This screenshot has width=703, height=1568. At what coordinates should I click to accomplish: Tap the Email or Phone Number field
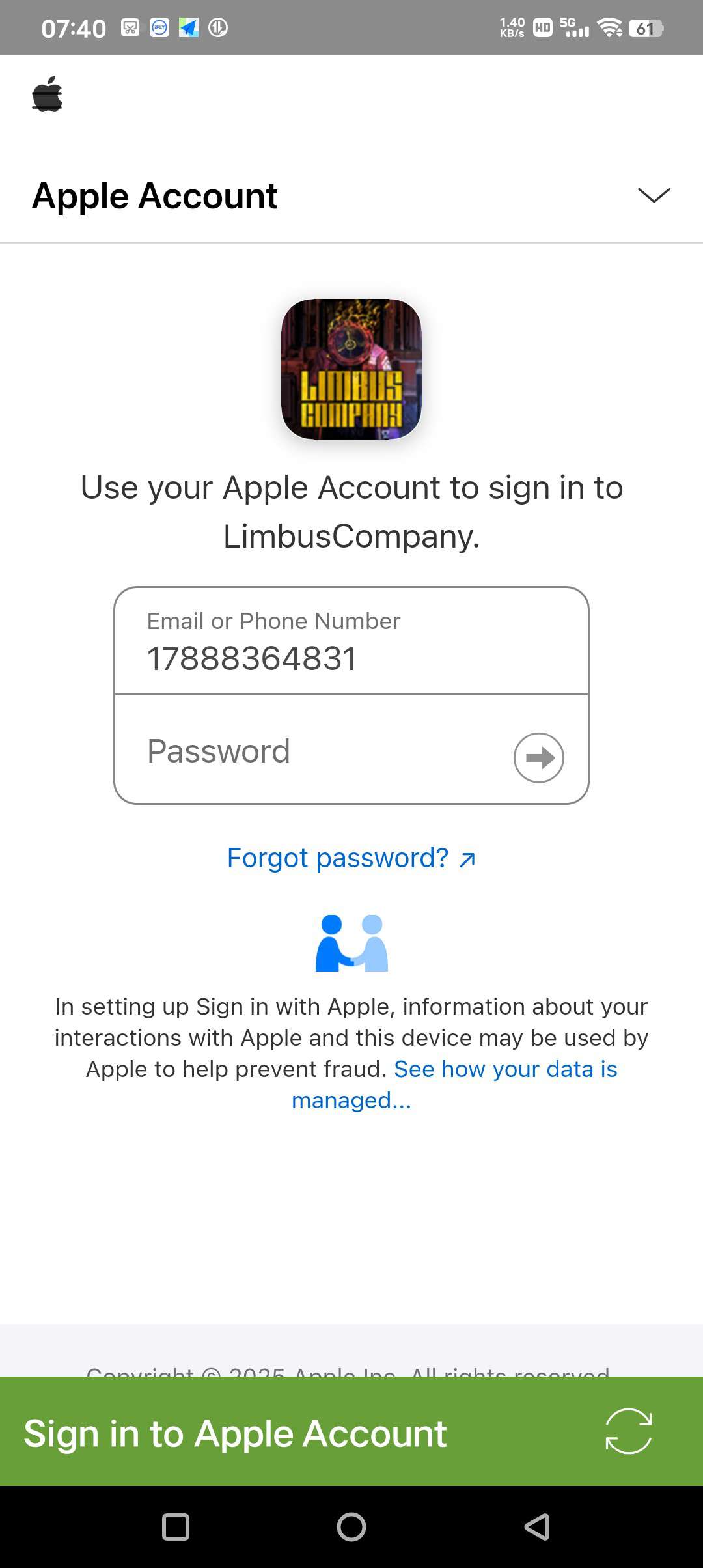point(351,641)
